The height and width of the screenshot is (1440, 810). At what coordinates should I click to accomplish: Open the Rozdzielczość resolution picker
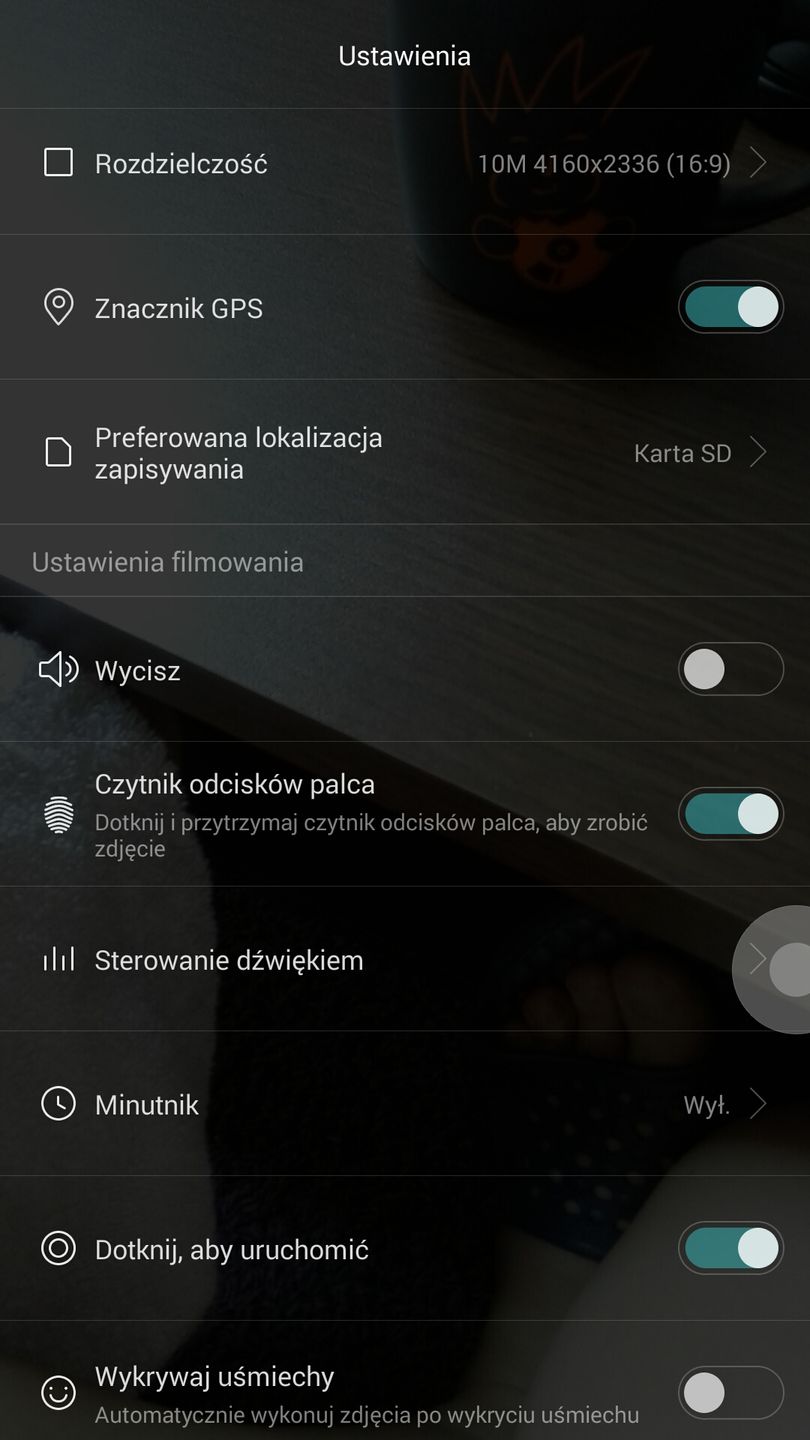405,163
